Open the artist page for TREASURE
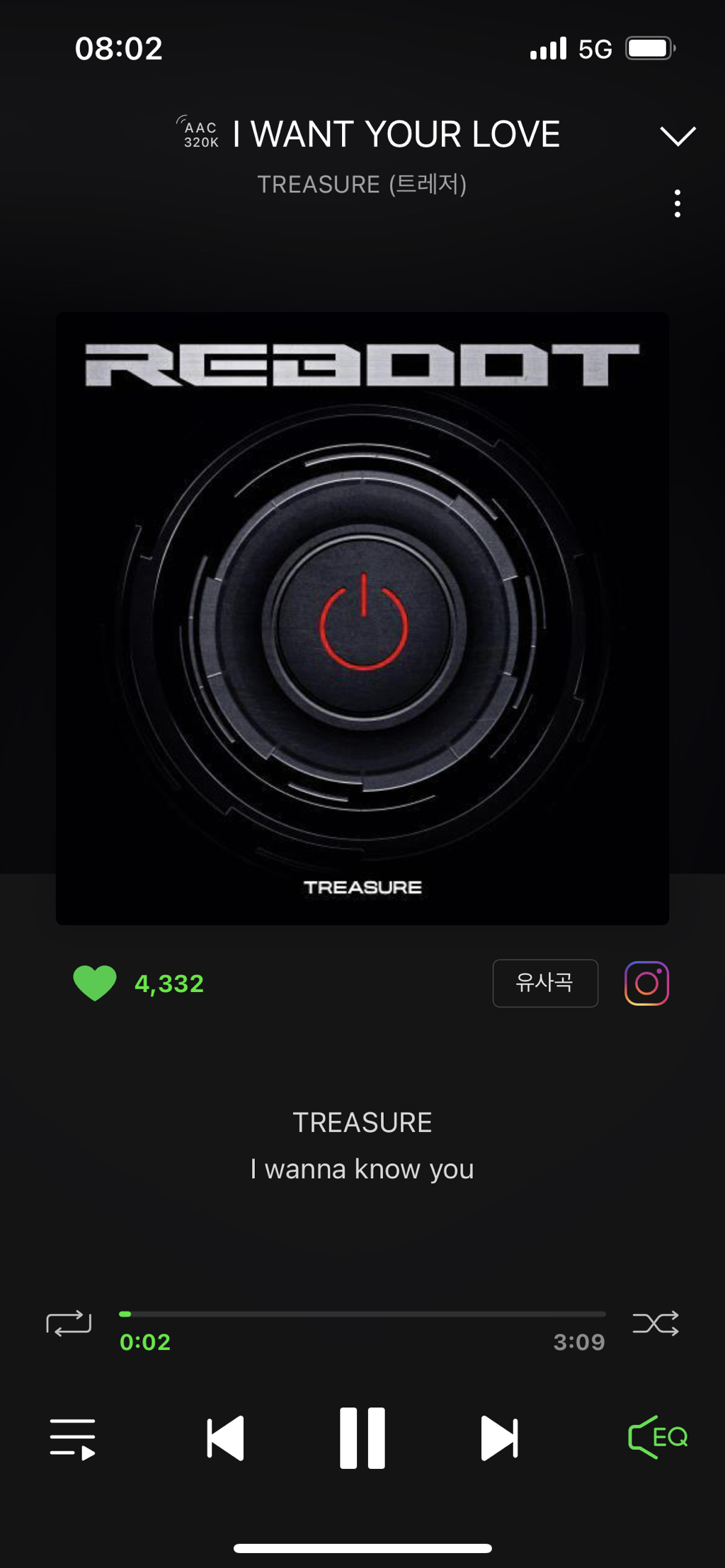This screenshot has height=1568, width=725. pos(362,184)
